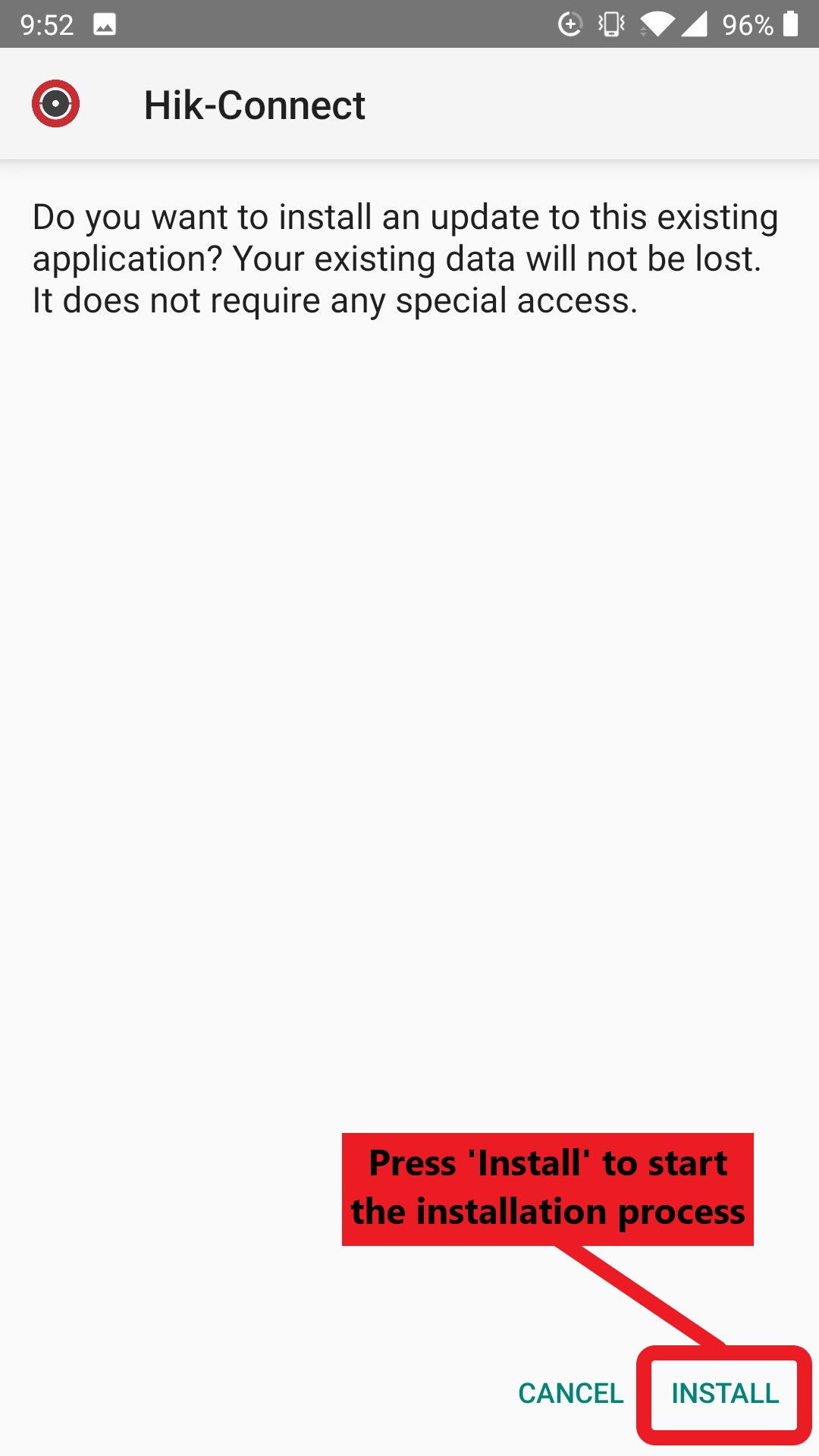Tap the update confirmation message text

click(x=405, y=258)
